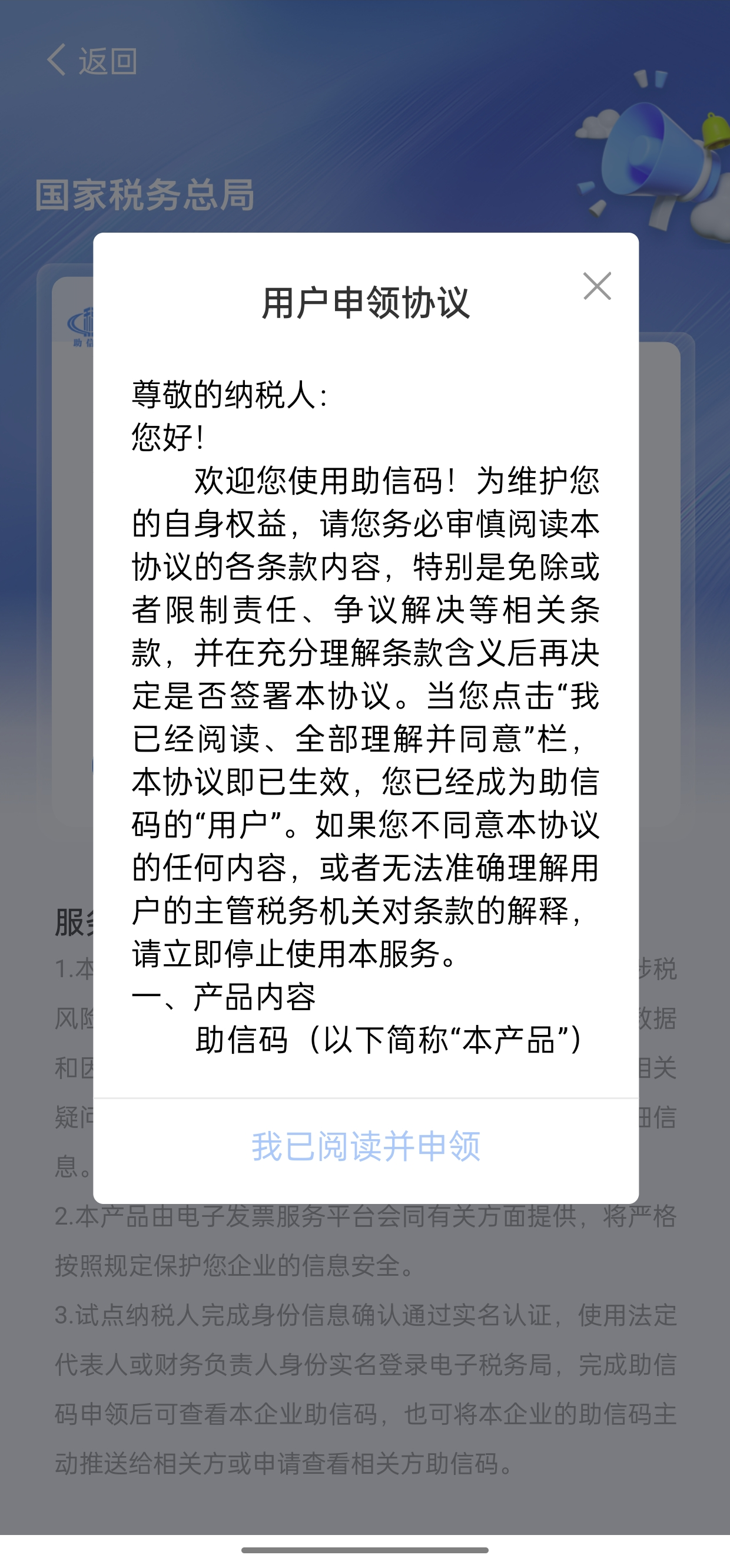Go back via 返回
The width and height of the screenshot is (730, 1568).
(92, 61)
